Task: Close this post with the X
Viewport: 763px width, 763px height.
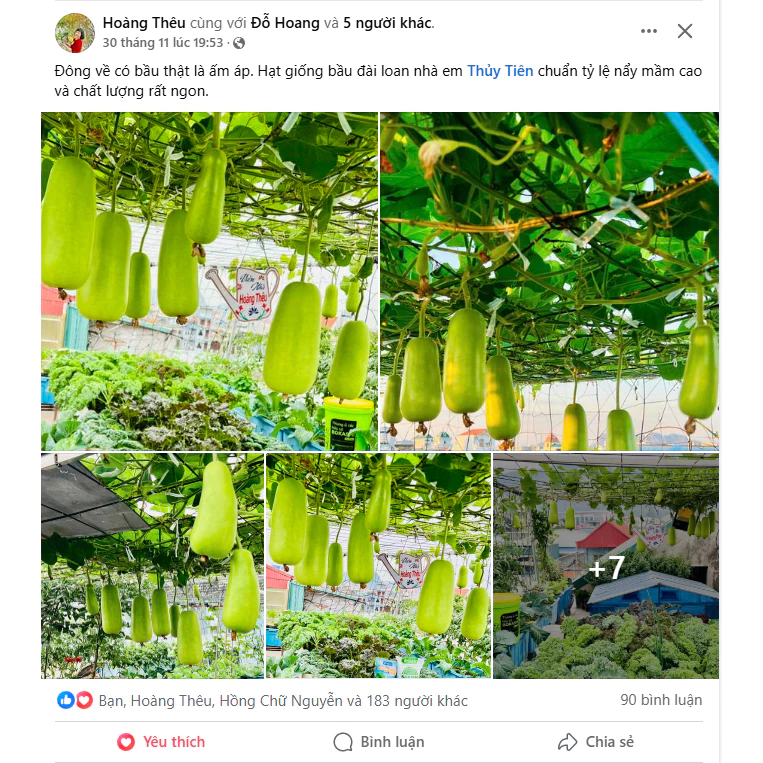Action: pos(685,31)
